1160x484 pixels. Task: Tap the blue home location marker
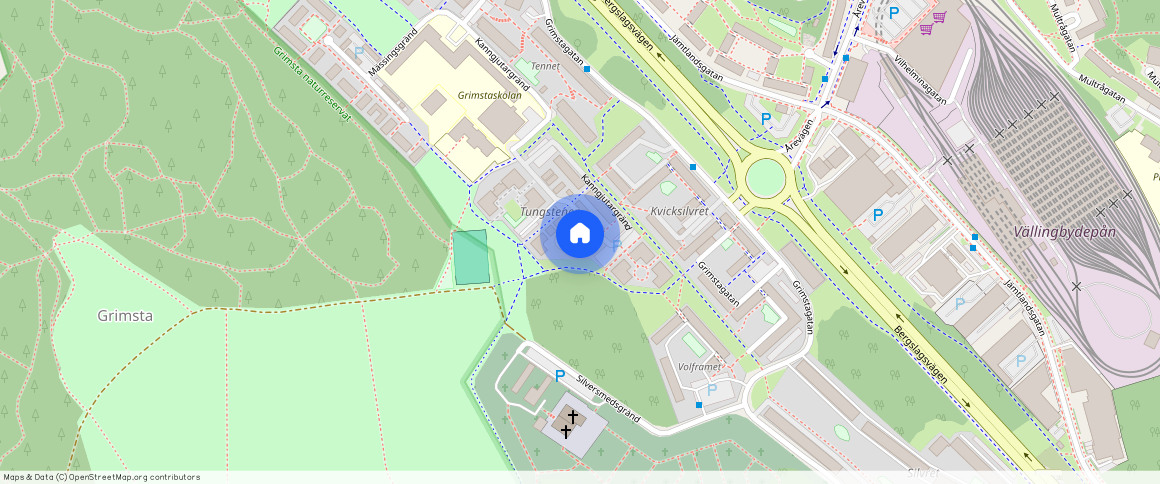(579, 234)
